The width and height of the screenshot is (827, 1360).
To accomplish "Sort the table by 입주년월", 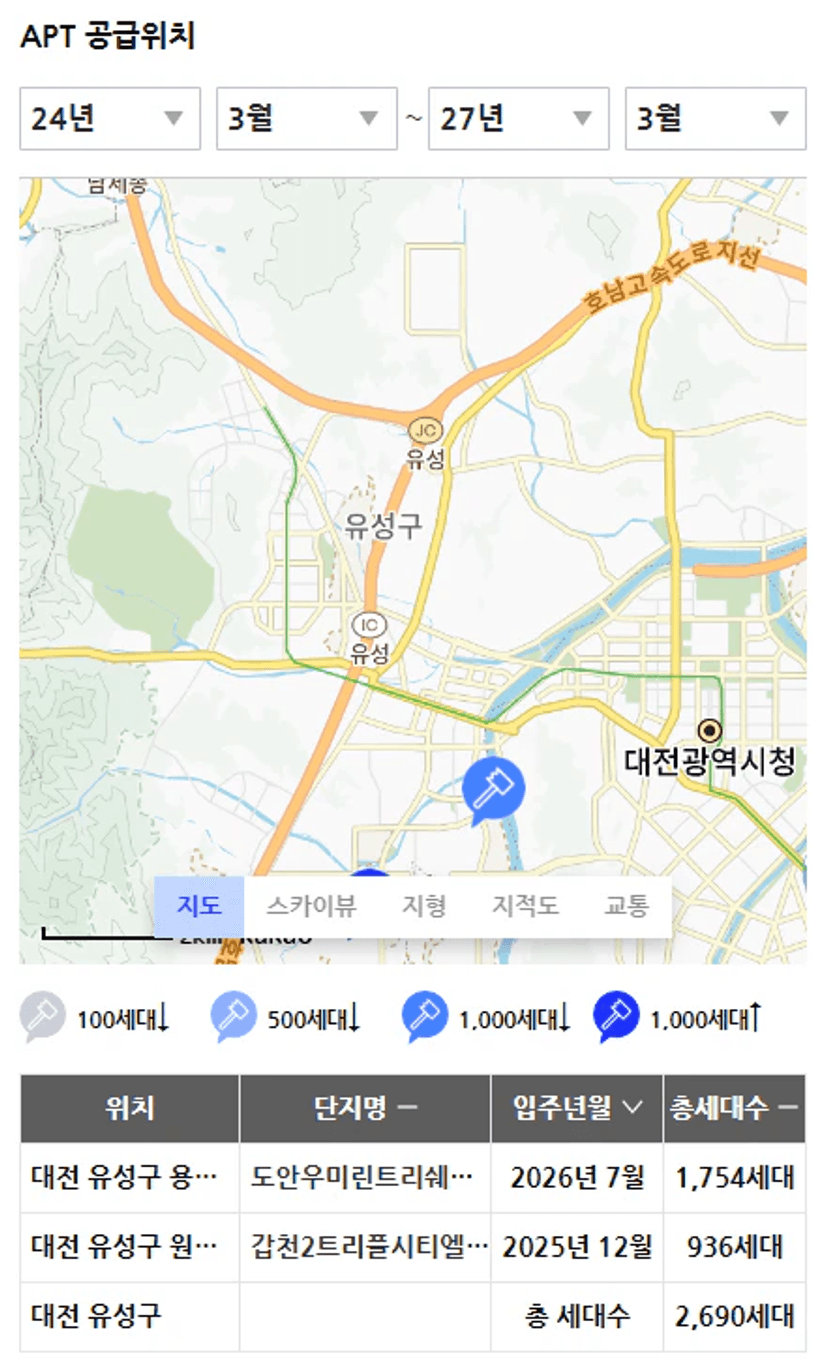I will (x=577, y=1108).
